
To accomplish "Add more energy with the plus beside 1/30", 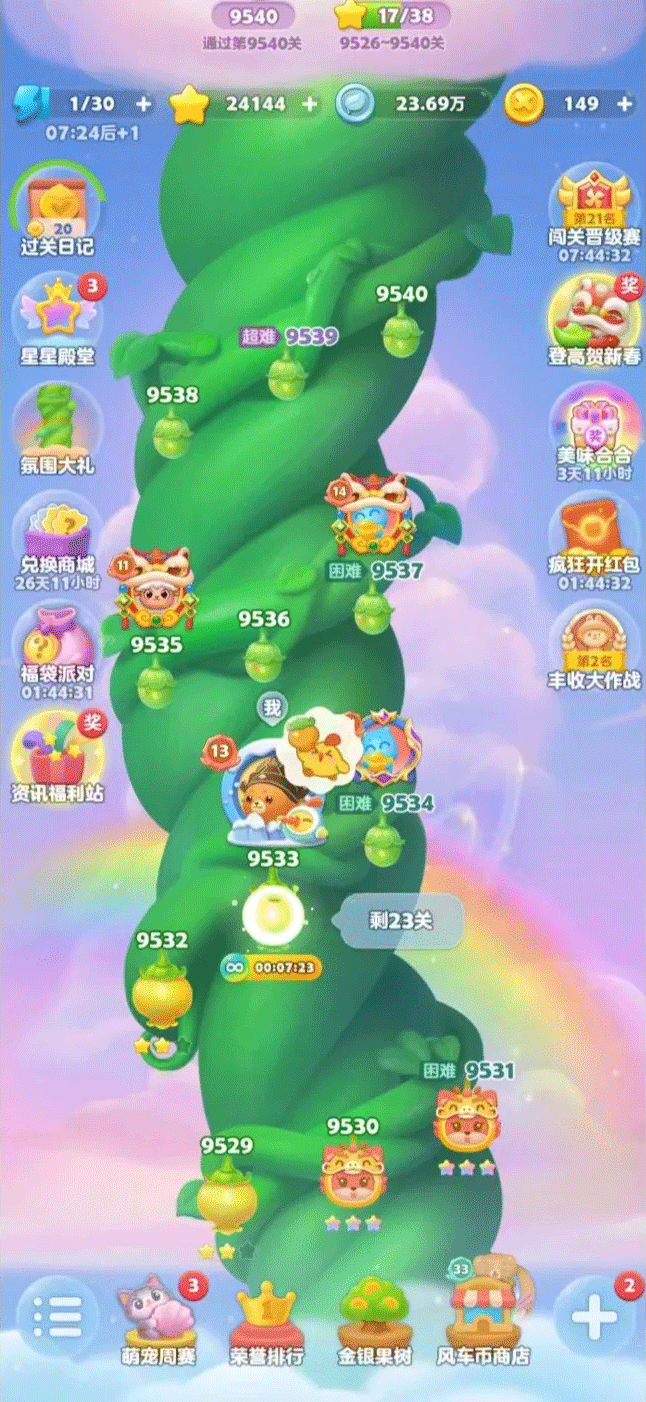I will click(143, 103).
